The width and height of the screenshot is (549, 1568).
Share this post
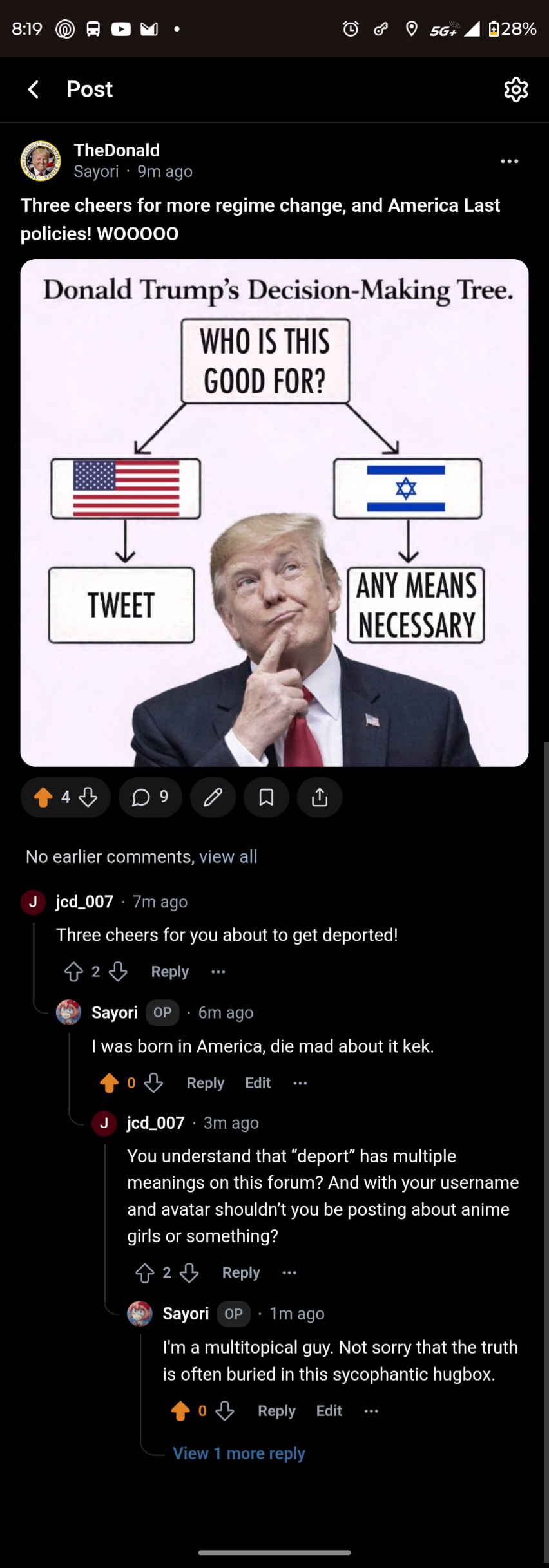(320, 798)
